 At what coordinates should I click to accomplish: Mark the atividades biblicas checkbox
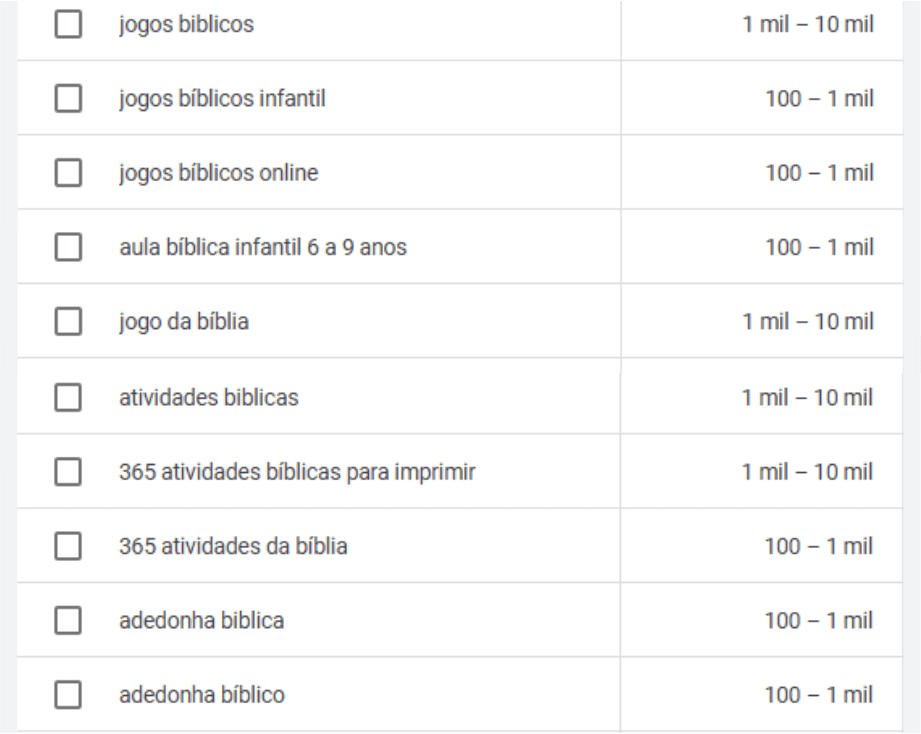pyautogui.click(x=68, y=397)
